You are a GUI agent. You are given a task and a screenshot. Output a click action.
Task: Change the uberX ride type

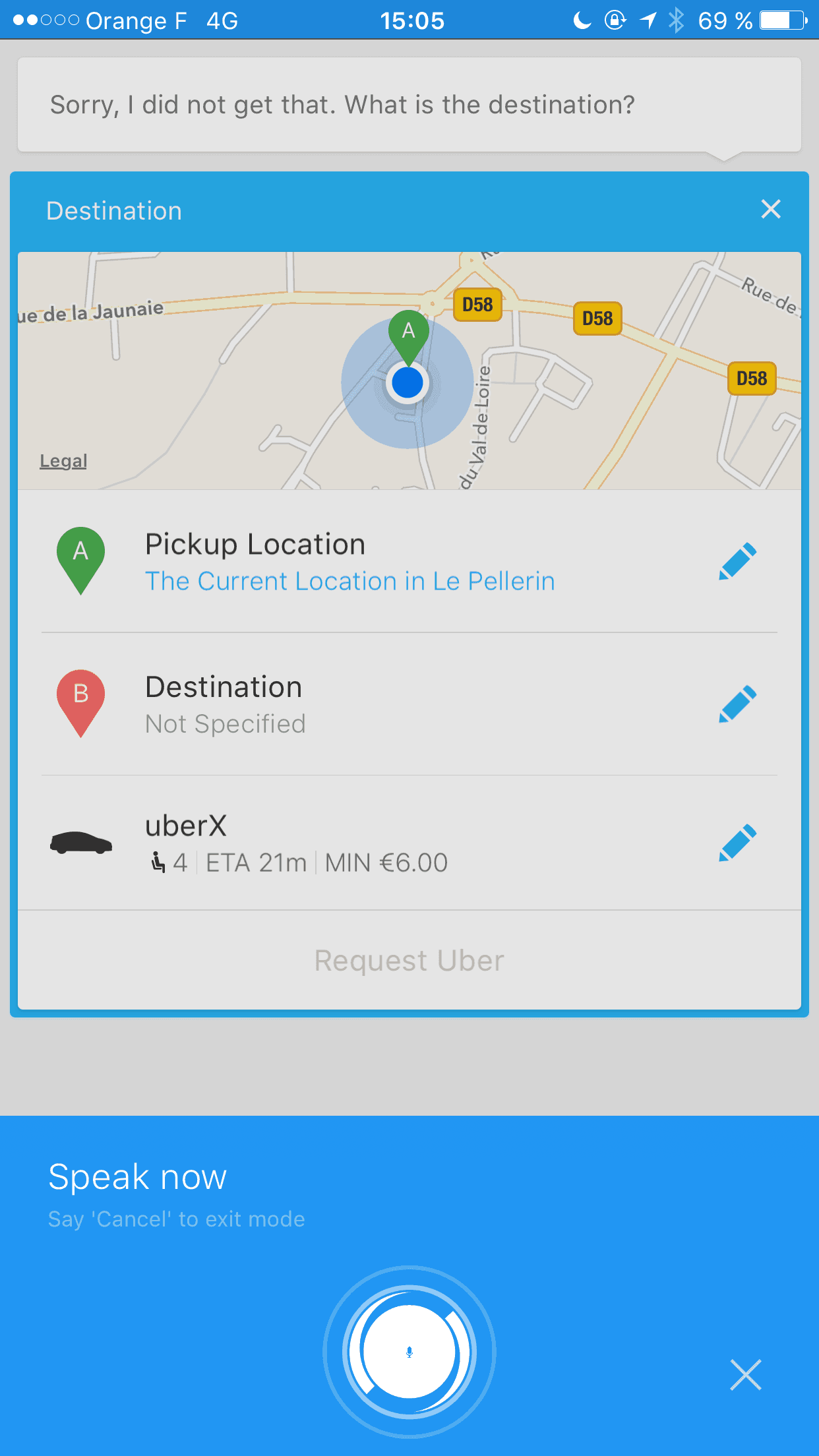pos(737,843)
